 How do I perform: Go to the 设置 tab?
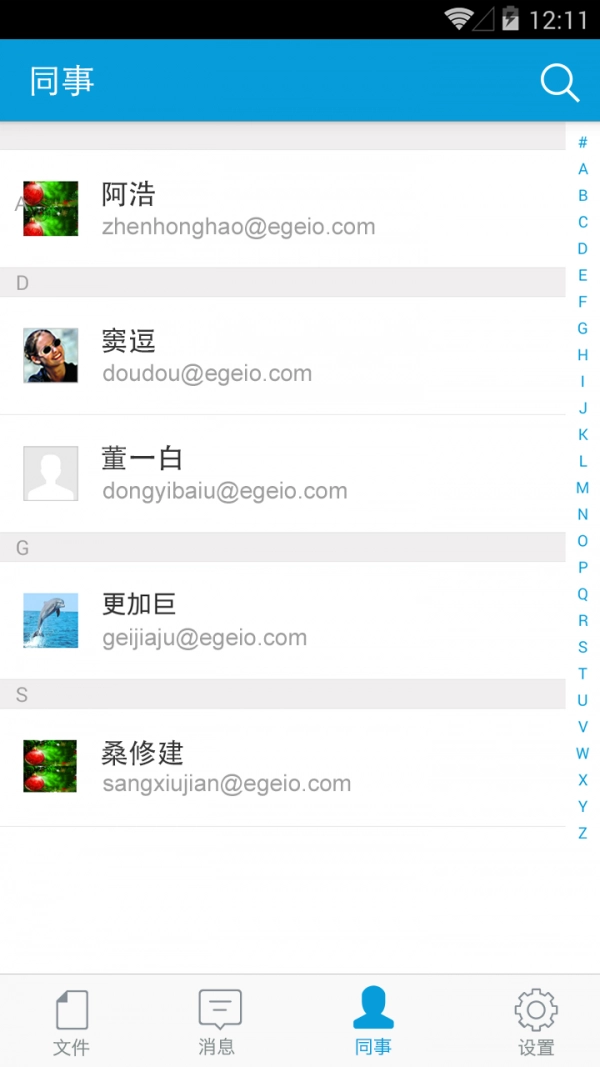click(536, 1021)
